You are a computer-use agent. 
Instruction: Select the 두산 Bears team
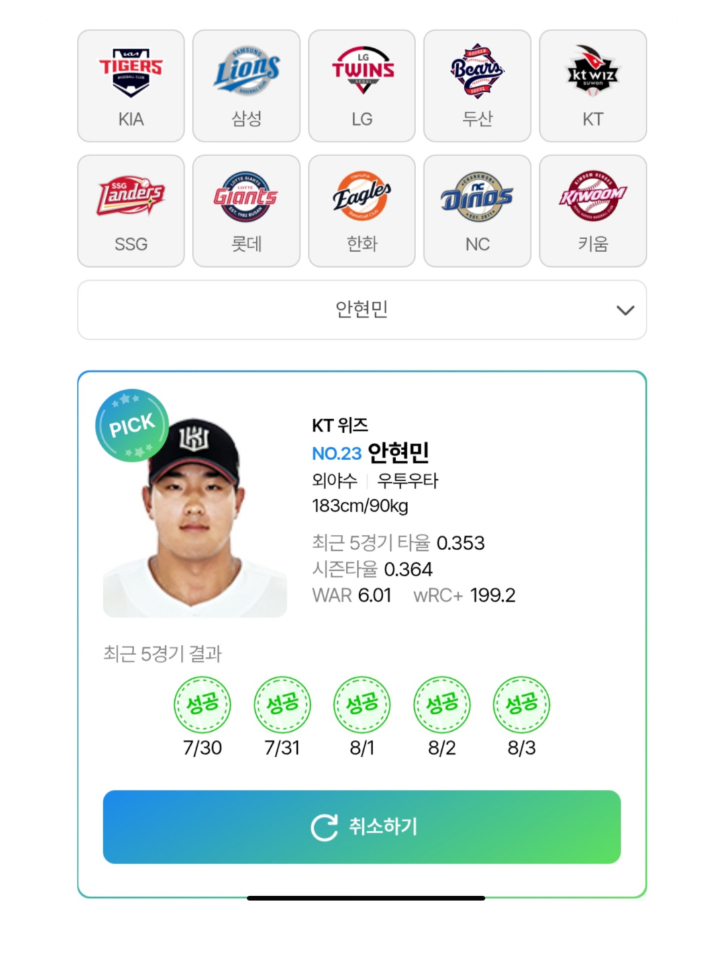tap(477, 86)
